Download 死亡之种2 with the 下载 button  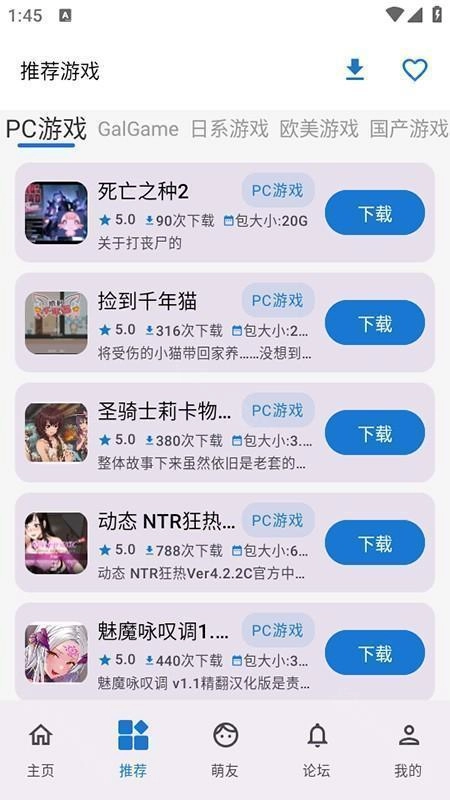tap(375, 213)
